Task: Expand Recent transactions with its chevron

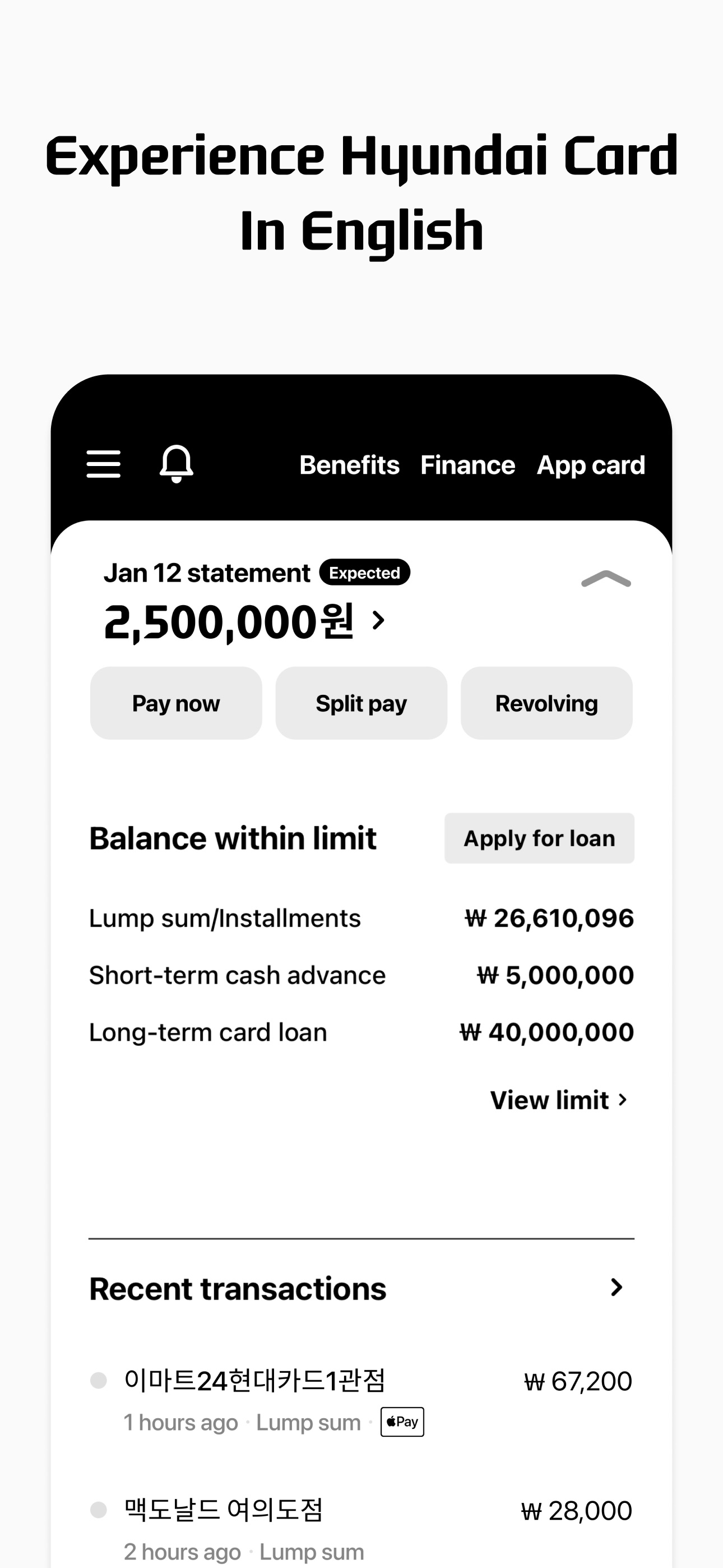Action: tap(617, 1288)
